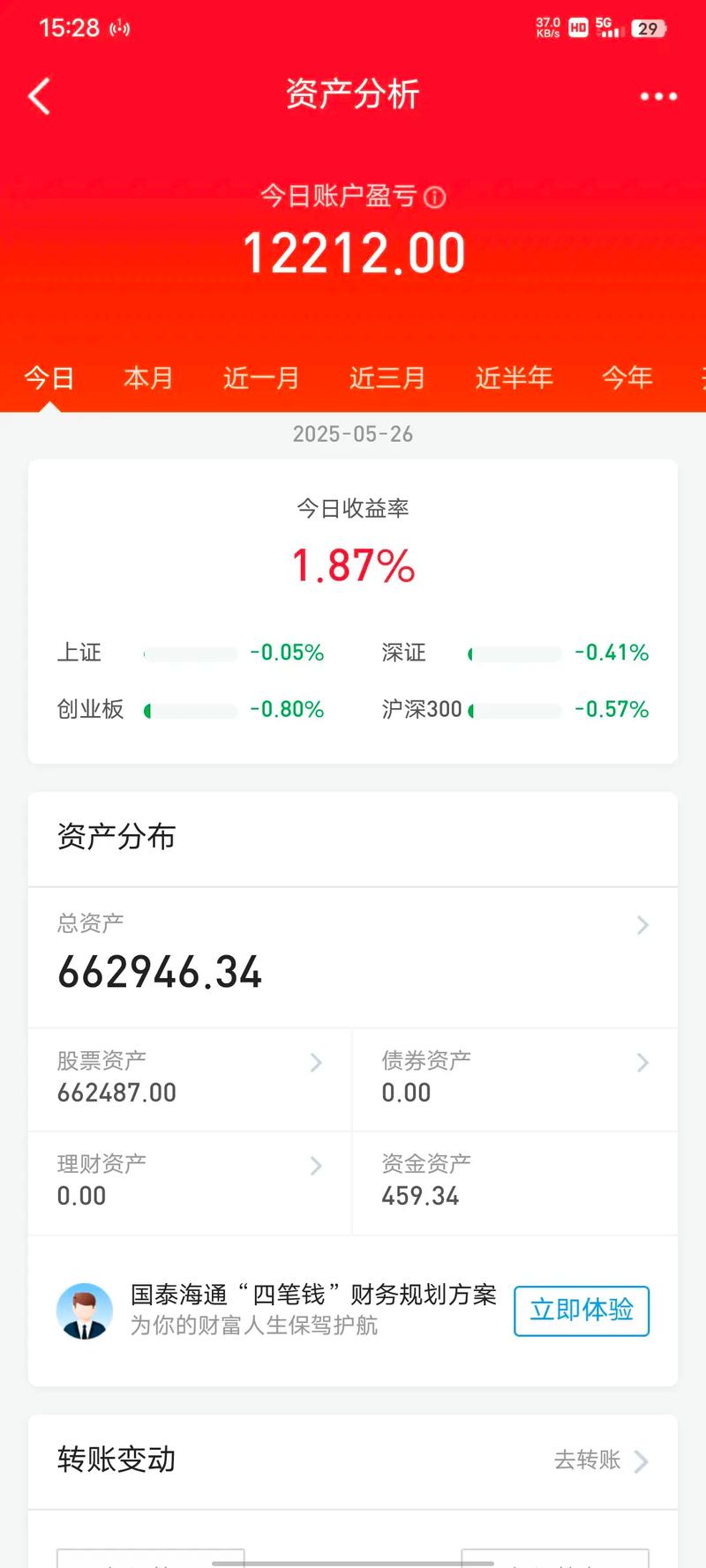Tap today's return rate 1.87%
Screen dimensions: 706x1568
353,565
